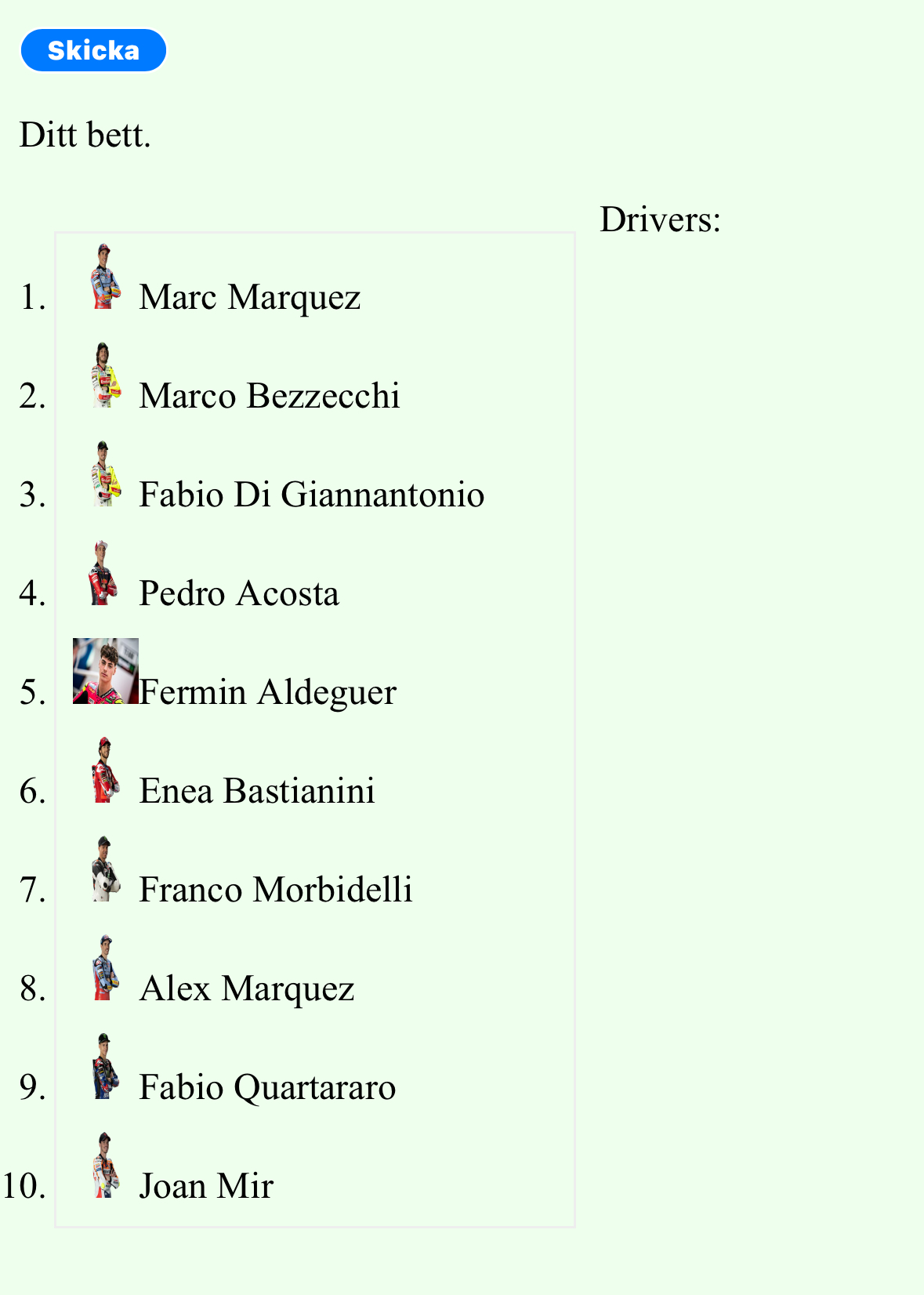Select Fermin Aldeguer in the list
This screenshot has width=924, height=1295.
tap(266, 691)
